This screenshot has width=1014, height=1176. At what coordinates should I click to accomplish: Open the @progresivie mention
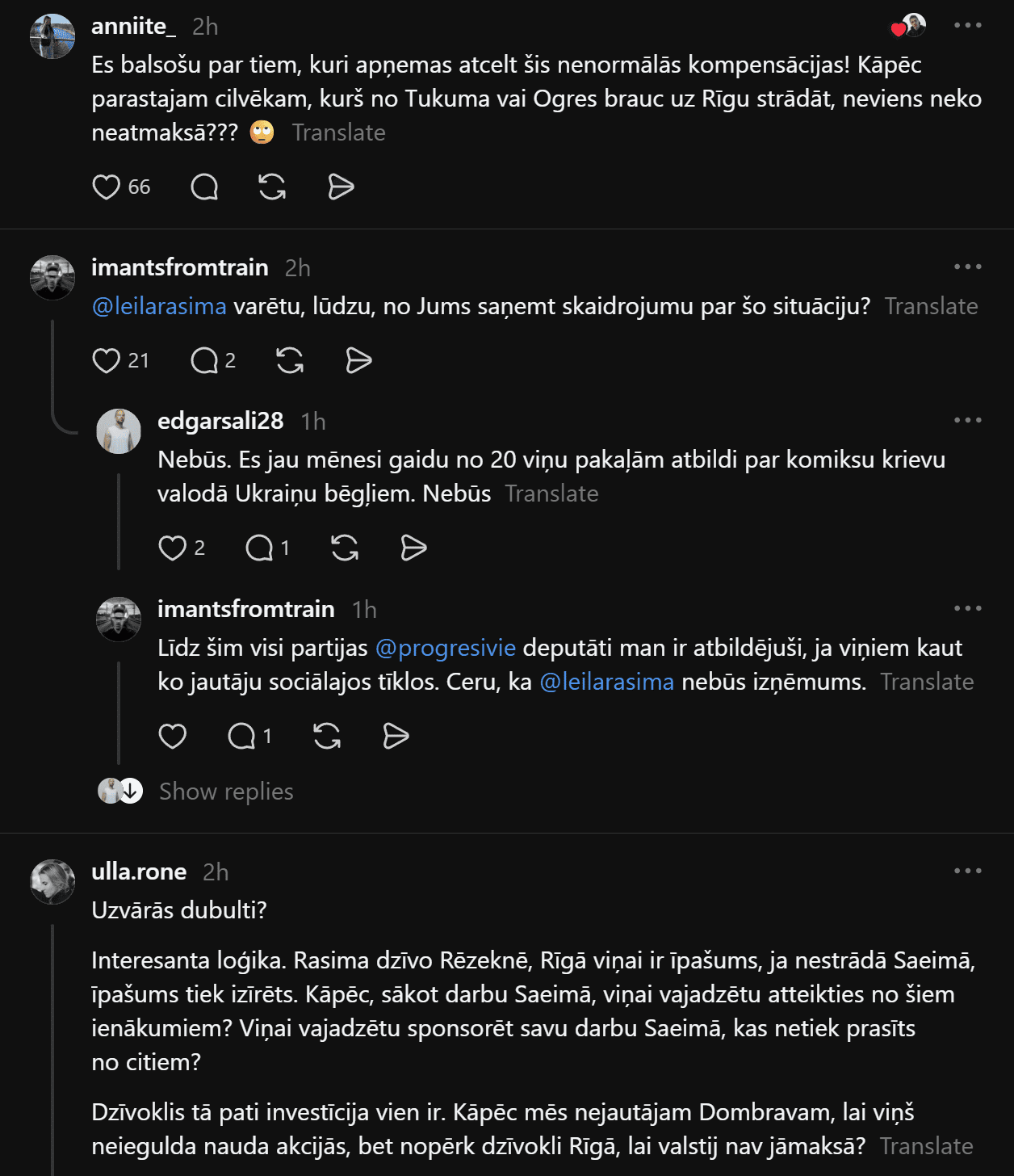tap(446, 648)
